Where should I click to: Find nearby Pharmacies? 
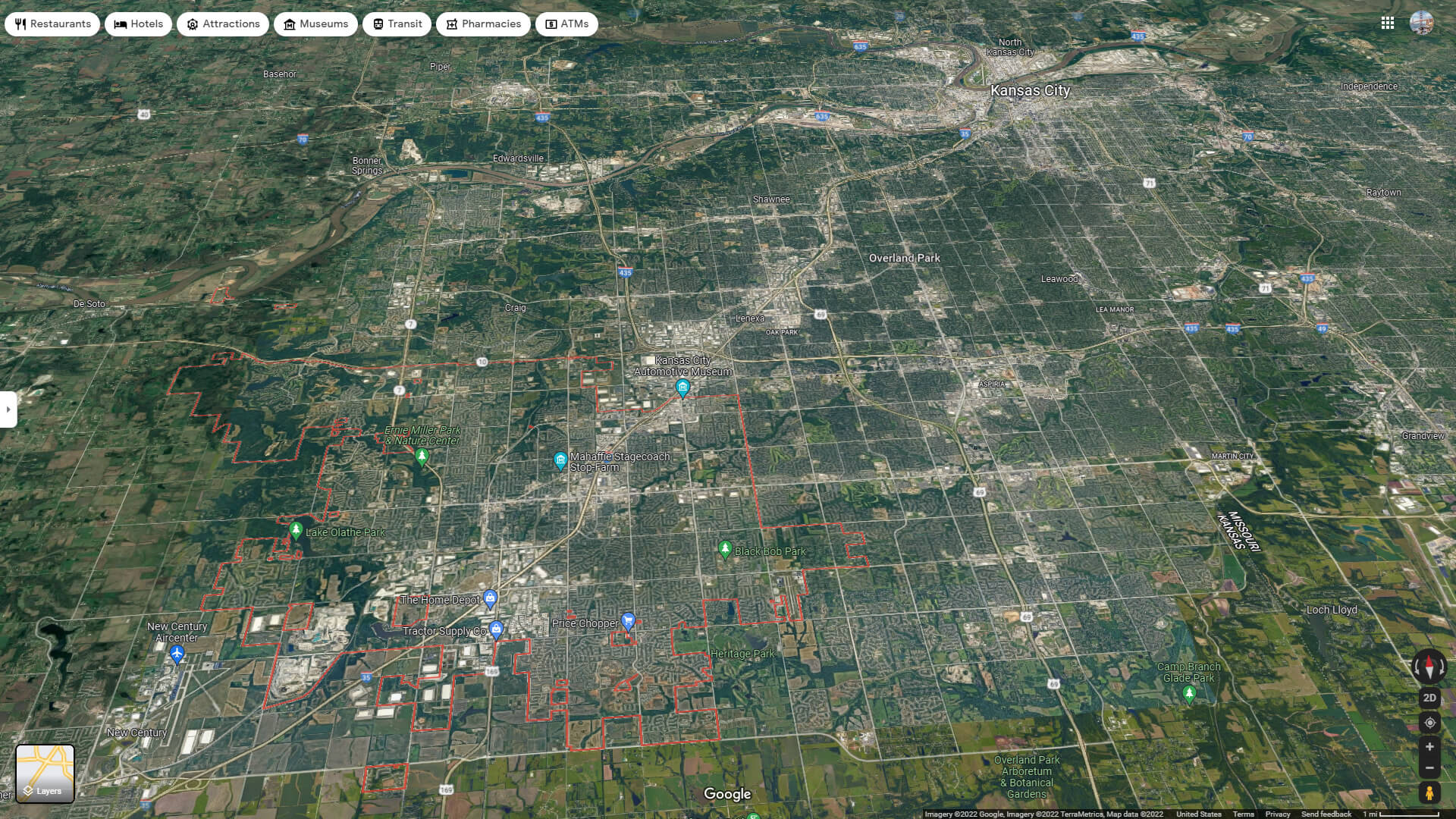(x=483, y=24)
